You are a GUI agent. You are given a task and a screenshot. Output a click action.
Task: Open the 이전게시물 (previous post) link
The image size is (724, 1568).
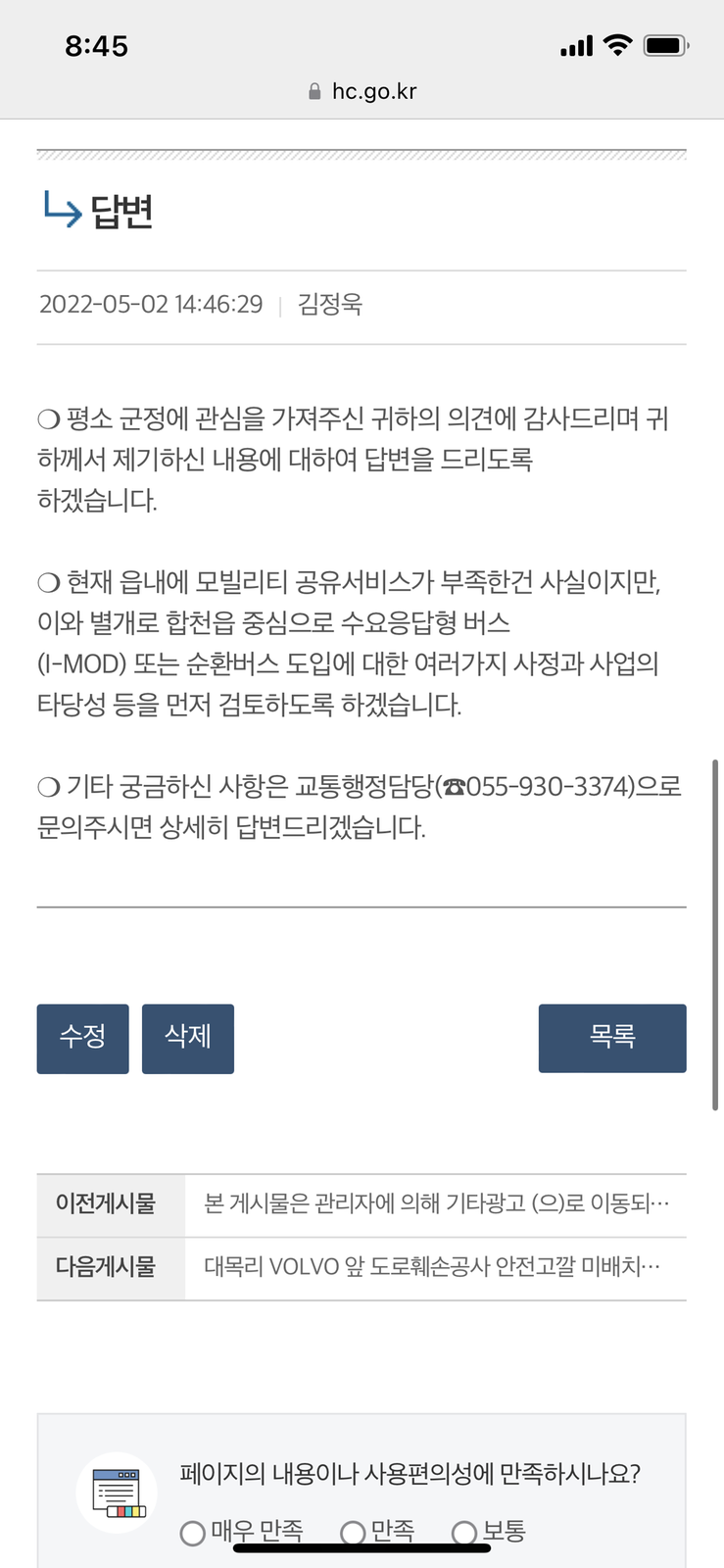pyautogui.click(x=436, y=1203)
